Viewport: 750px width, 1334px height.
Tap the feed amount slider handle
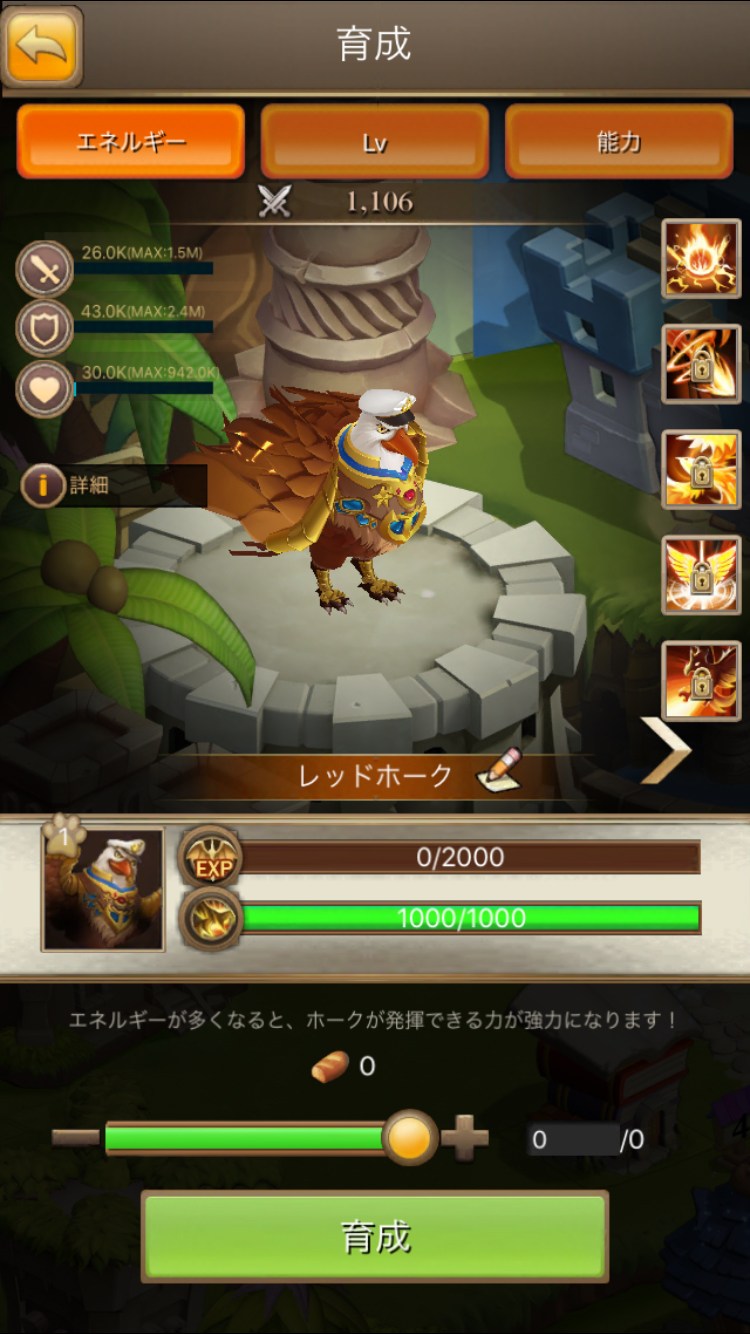tap(410, 1138)
